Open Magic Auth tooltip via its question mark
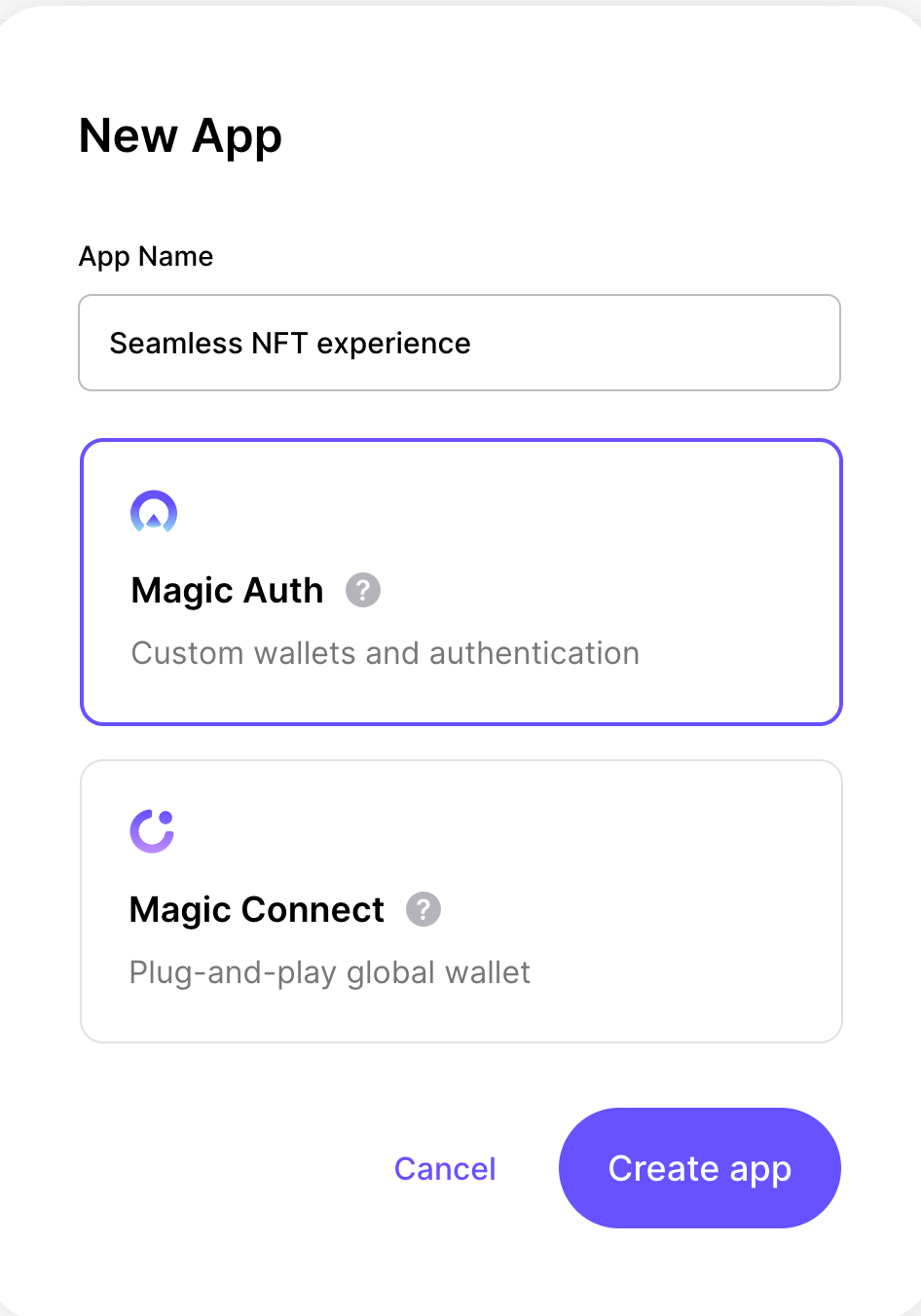This screenshot has height=1316, width=921. click(362, 590)
